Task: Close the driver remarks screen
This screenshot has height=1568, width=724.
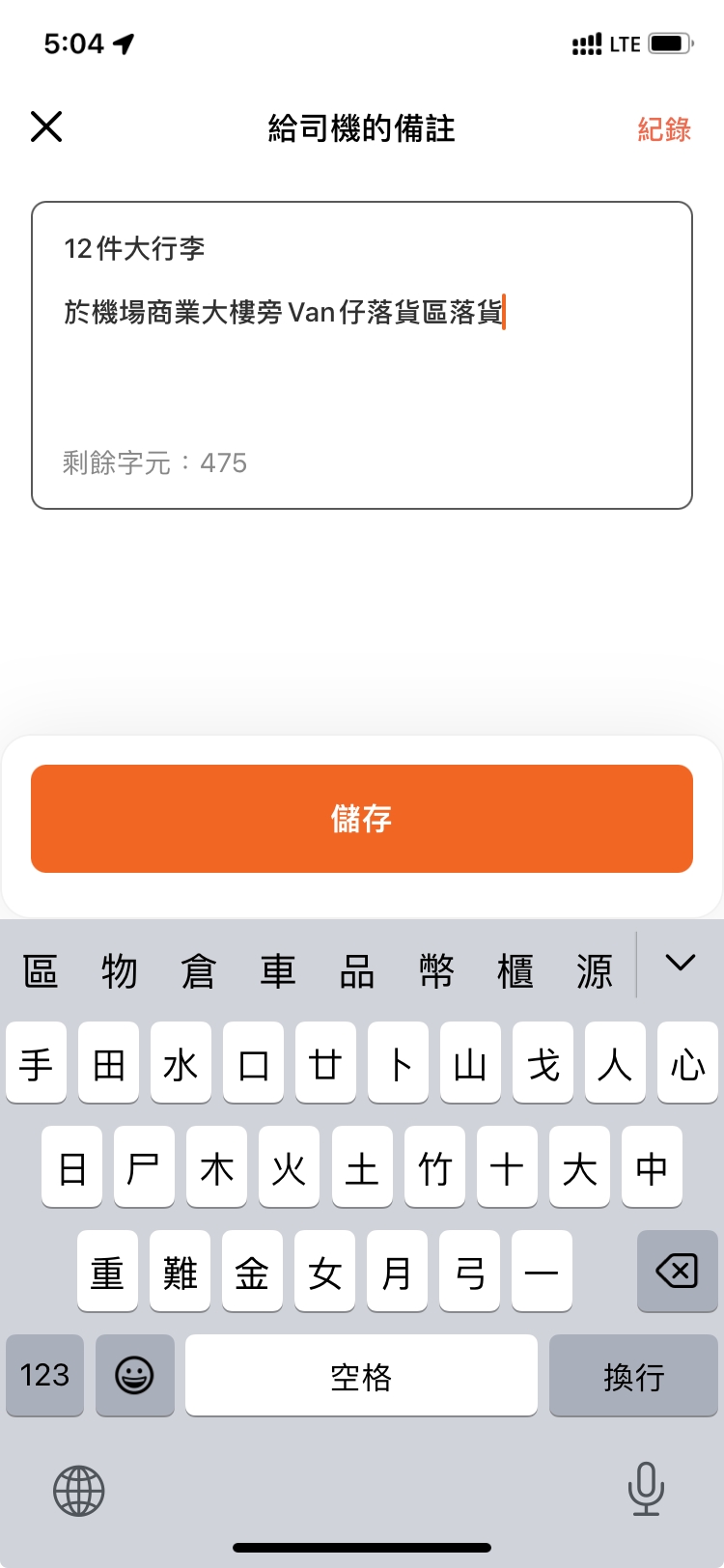Action: (46, 126)
